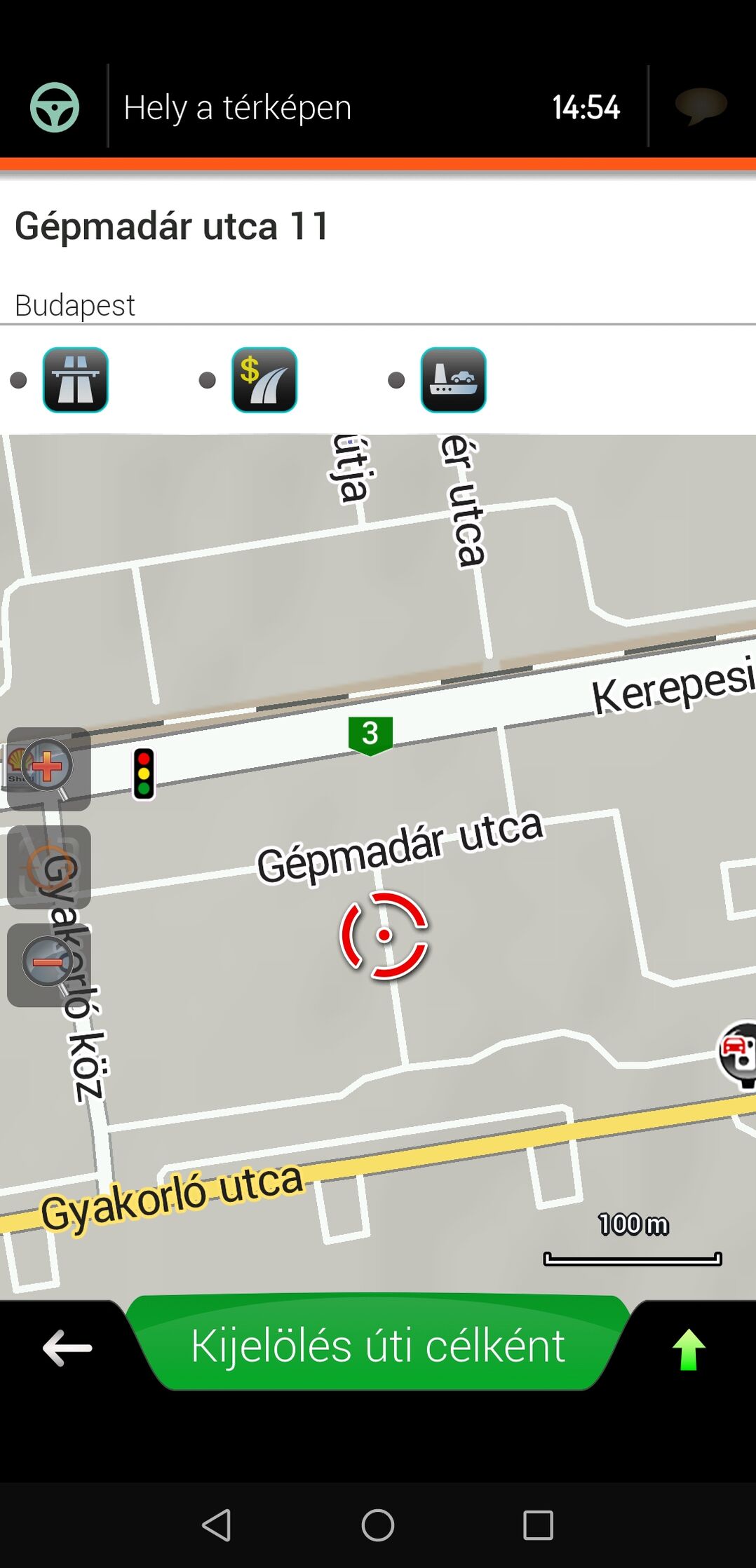
Task: Open Android recent apps
Action: click(x=538, y=1525)
